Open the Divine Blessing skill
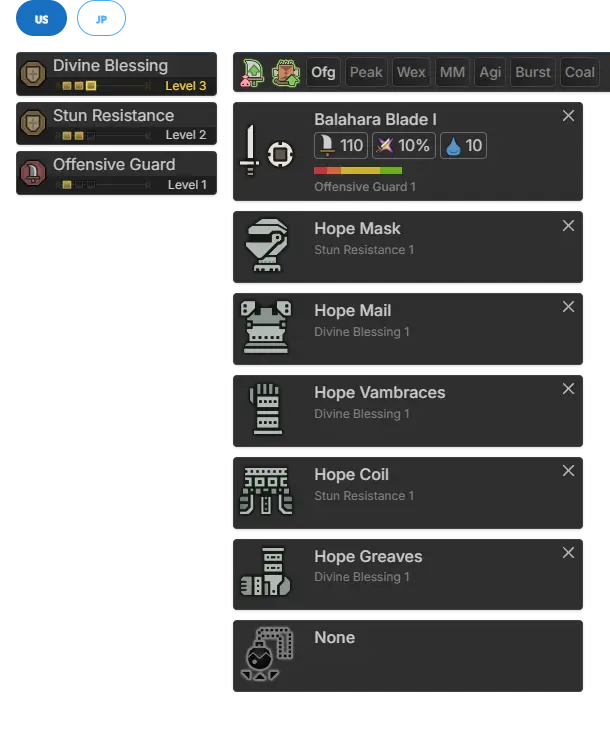The image size is (610, 733). 116,74
